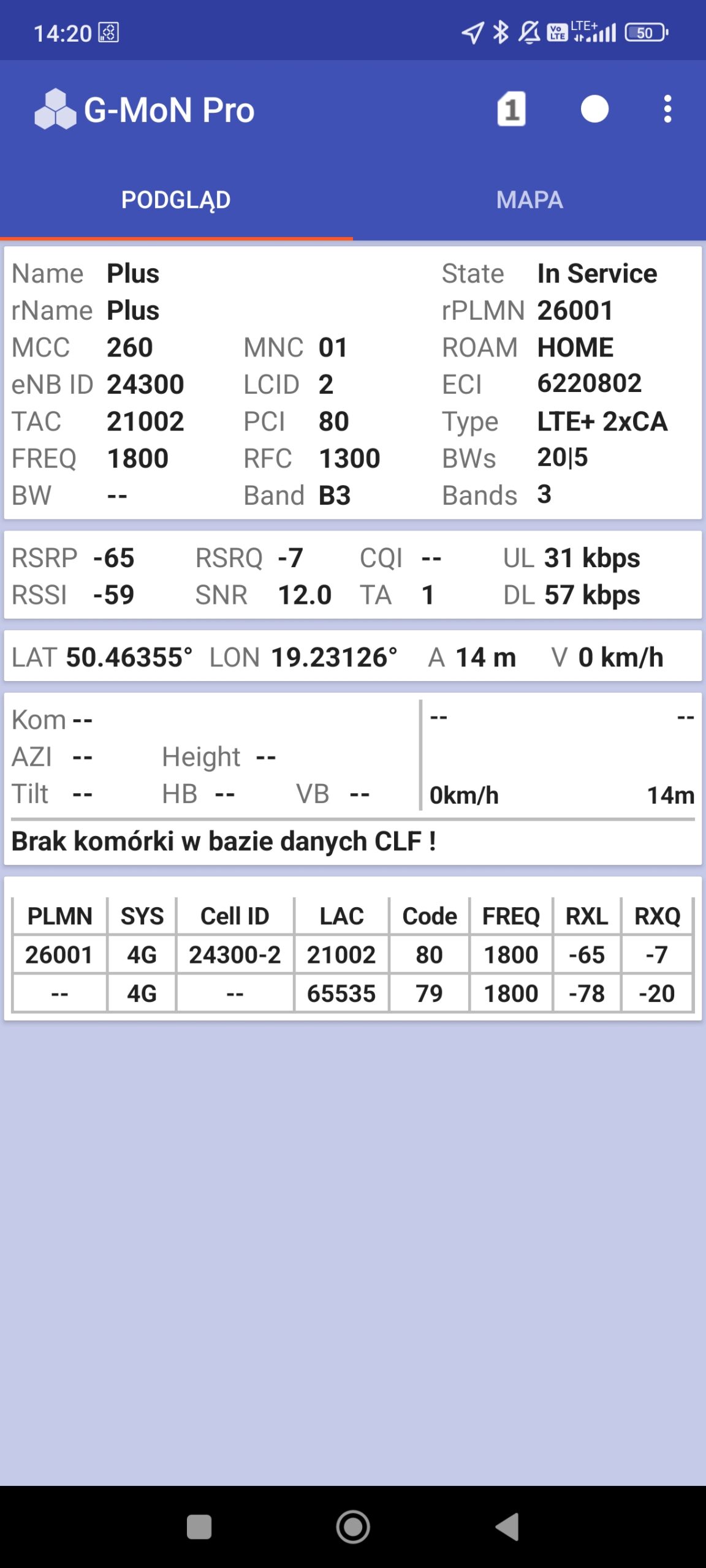
Task: Tap the SIM 1 selector icon
Action: [x=511, y=110]
